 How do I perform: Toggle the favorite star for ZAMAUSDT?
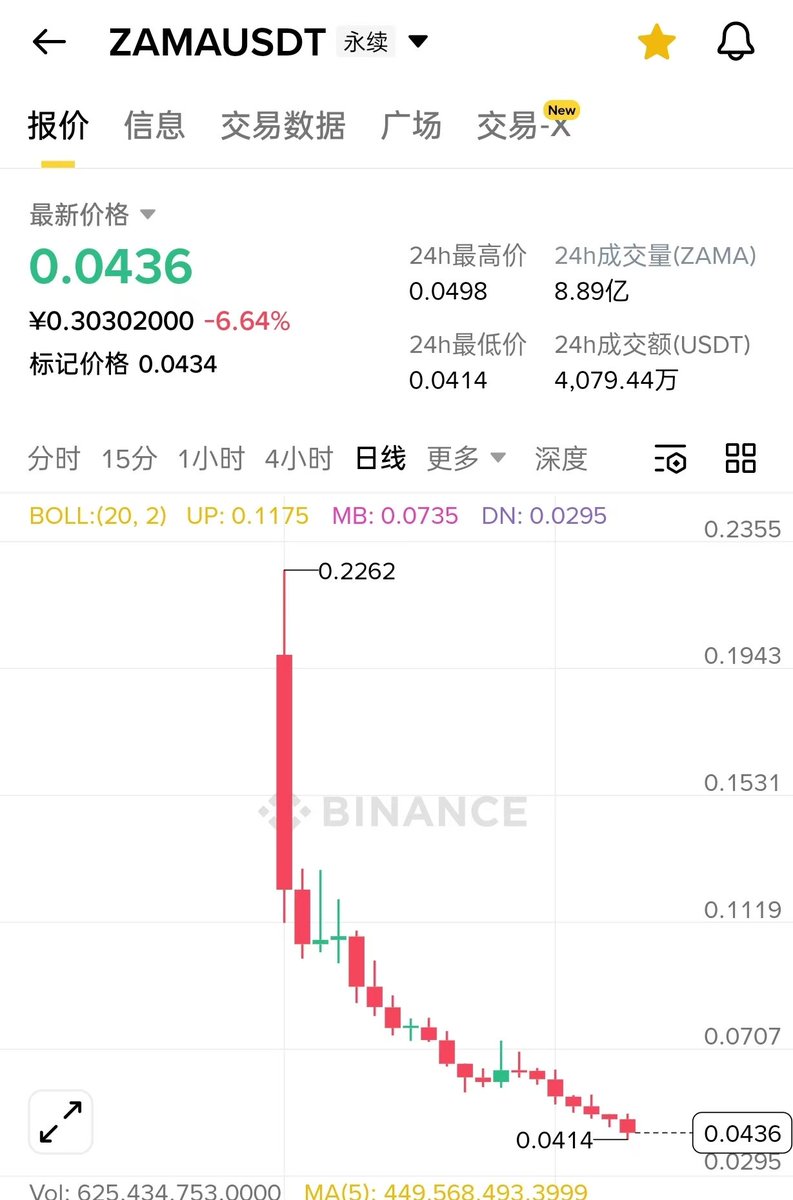656,42
